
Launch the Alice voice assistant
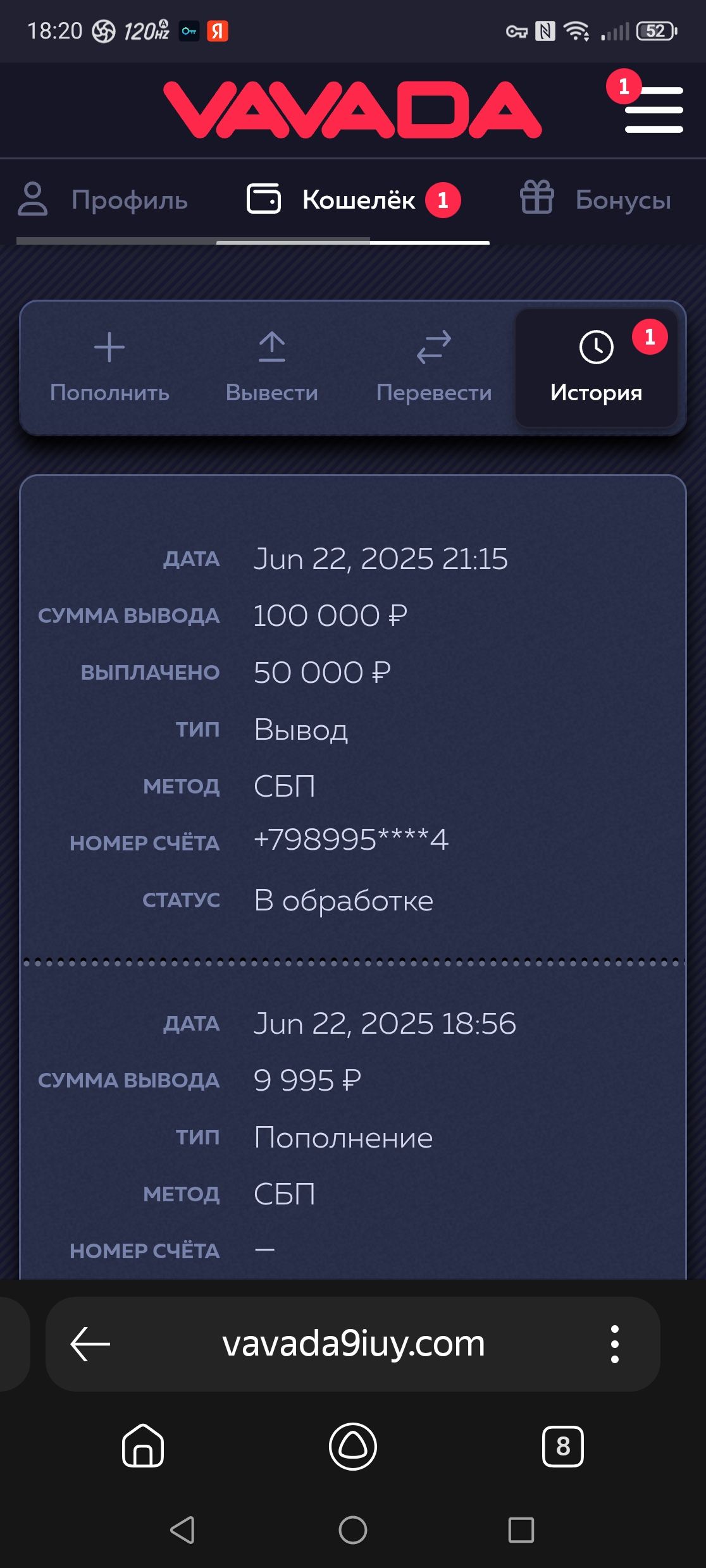pos(353,1446)
